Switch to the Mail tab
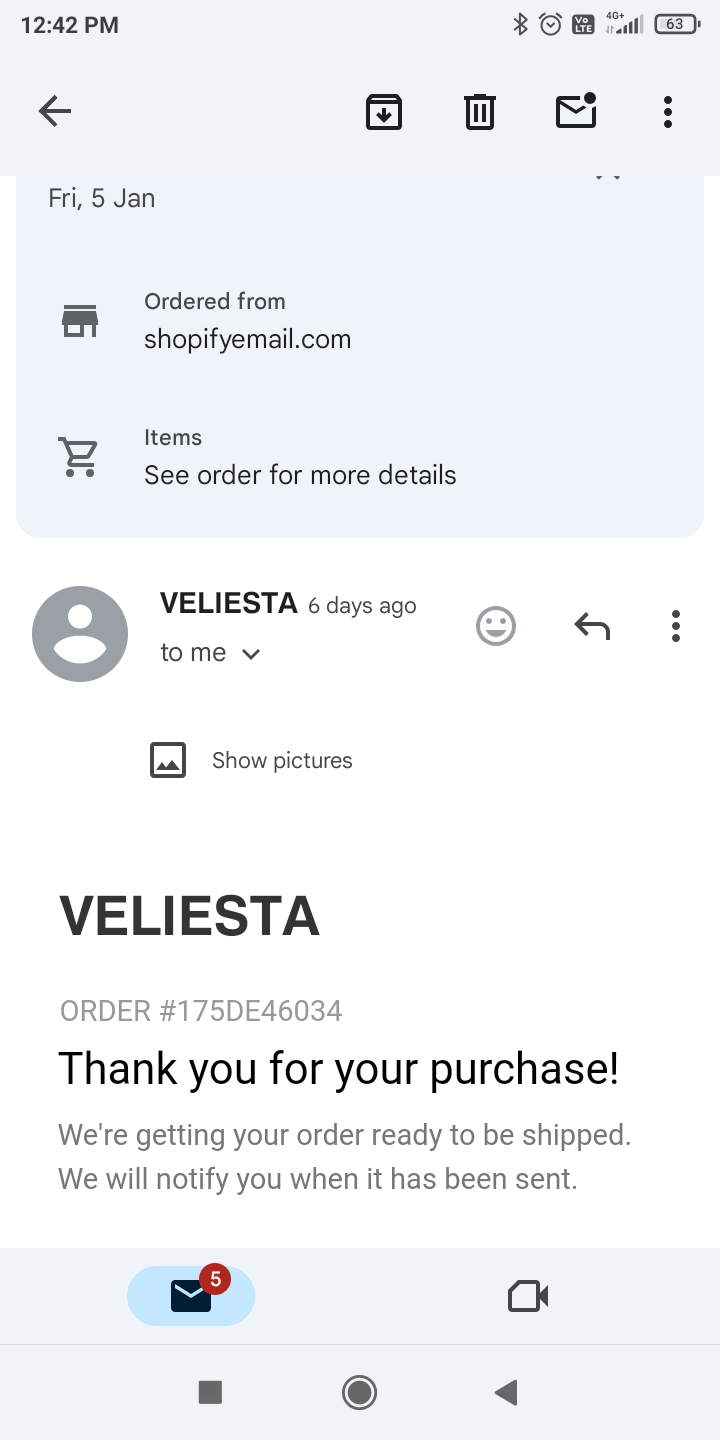720x1440 pixels. point(191,1296)
